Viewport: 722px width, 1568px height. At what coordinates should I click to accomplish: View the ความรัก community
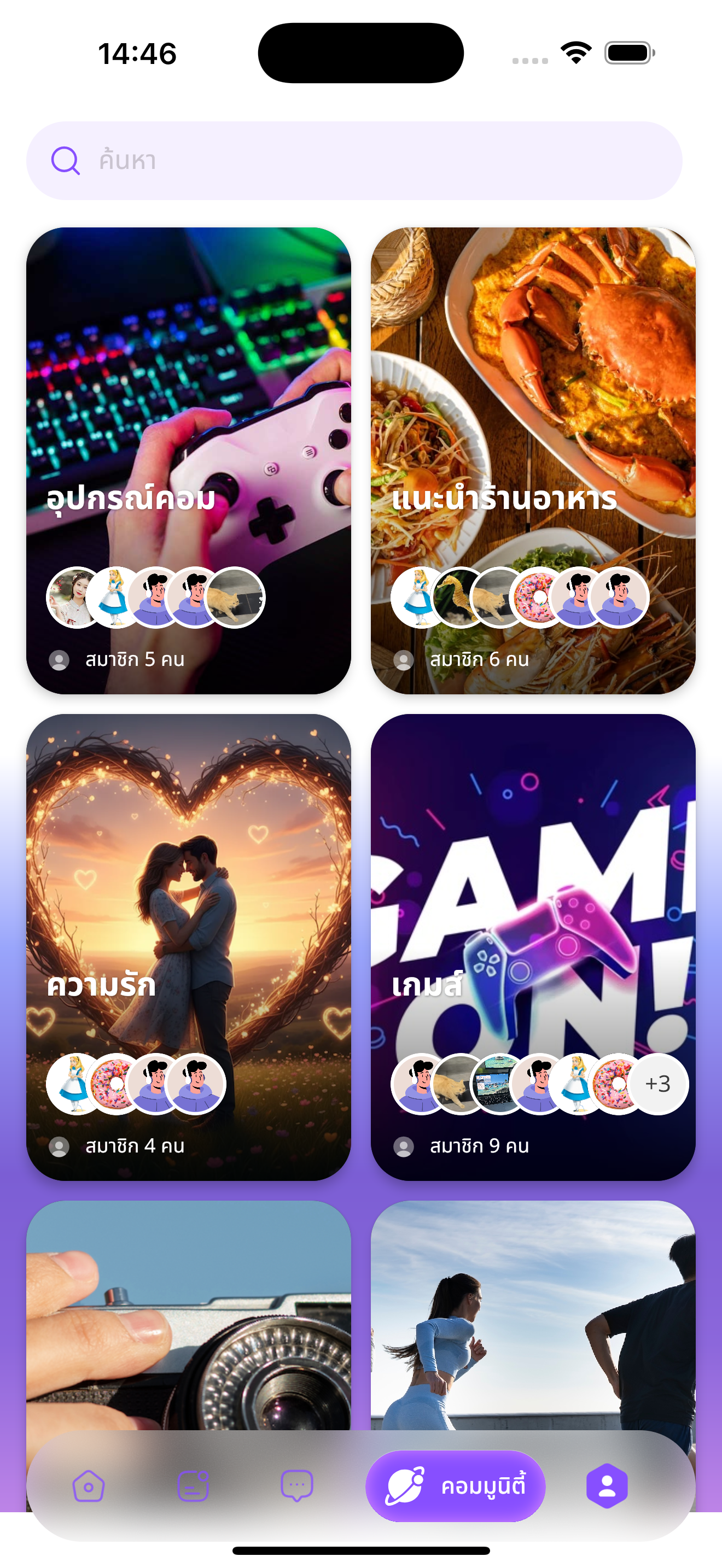pyautogui.click(x=188, y=913)
